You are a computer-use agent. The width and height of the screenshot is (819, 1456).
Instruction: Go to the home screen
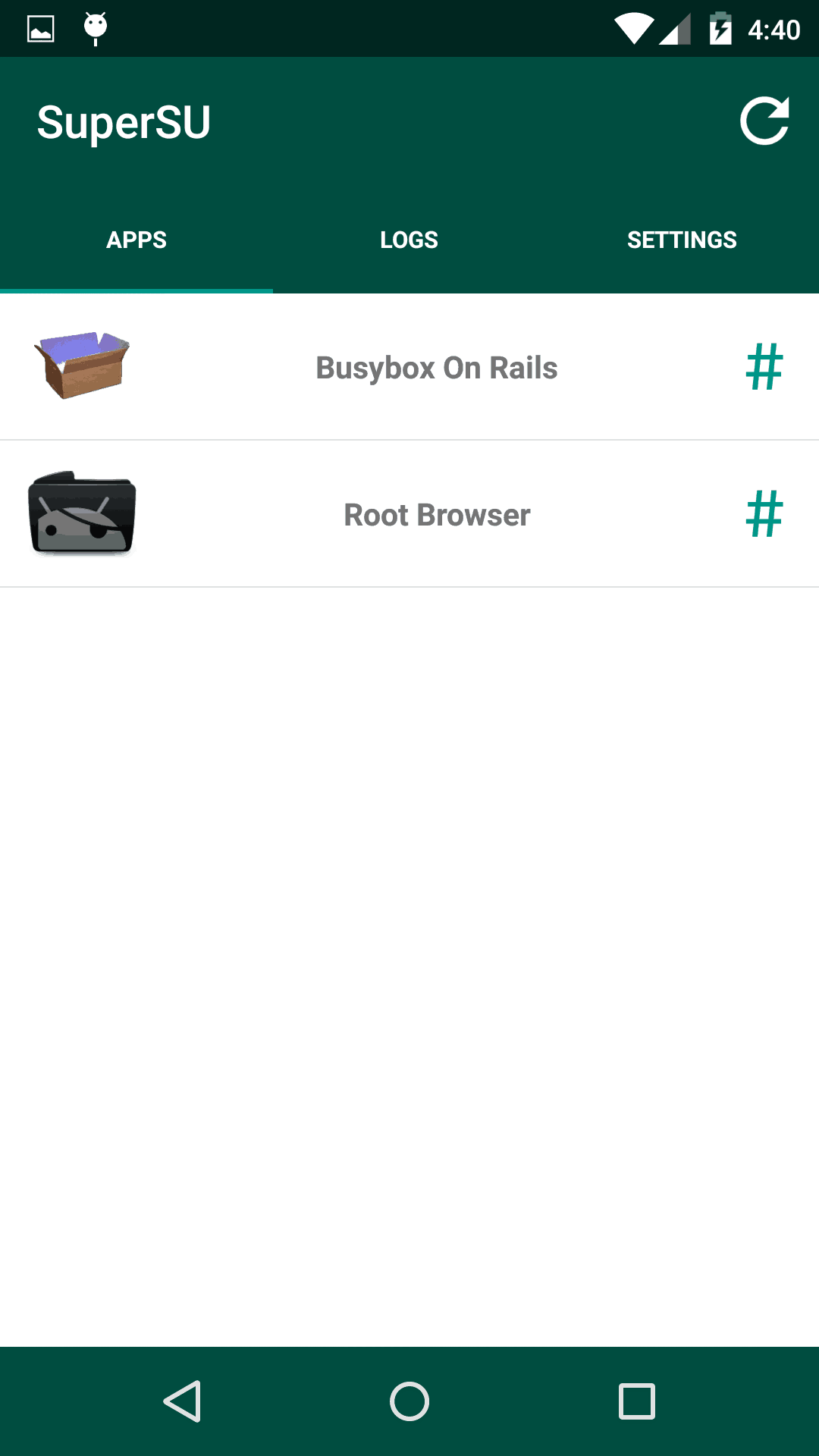pyautogui.click(x=409, y=1401)
